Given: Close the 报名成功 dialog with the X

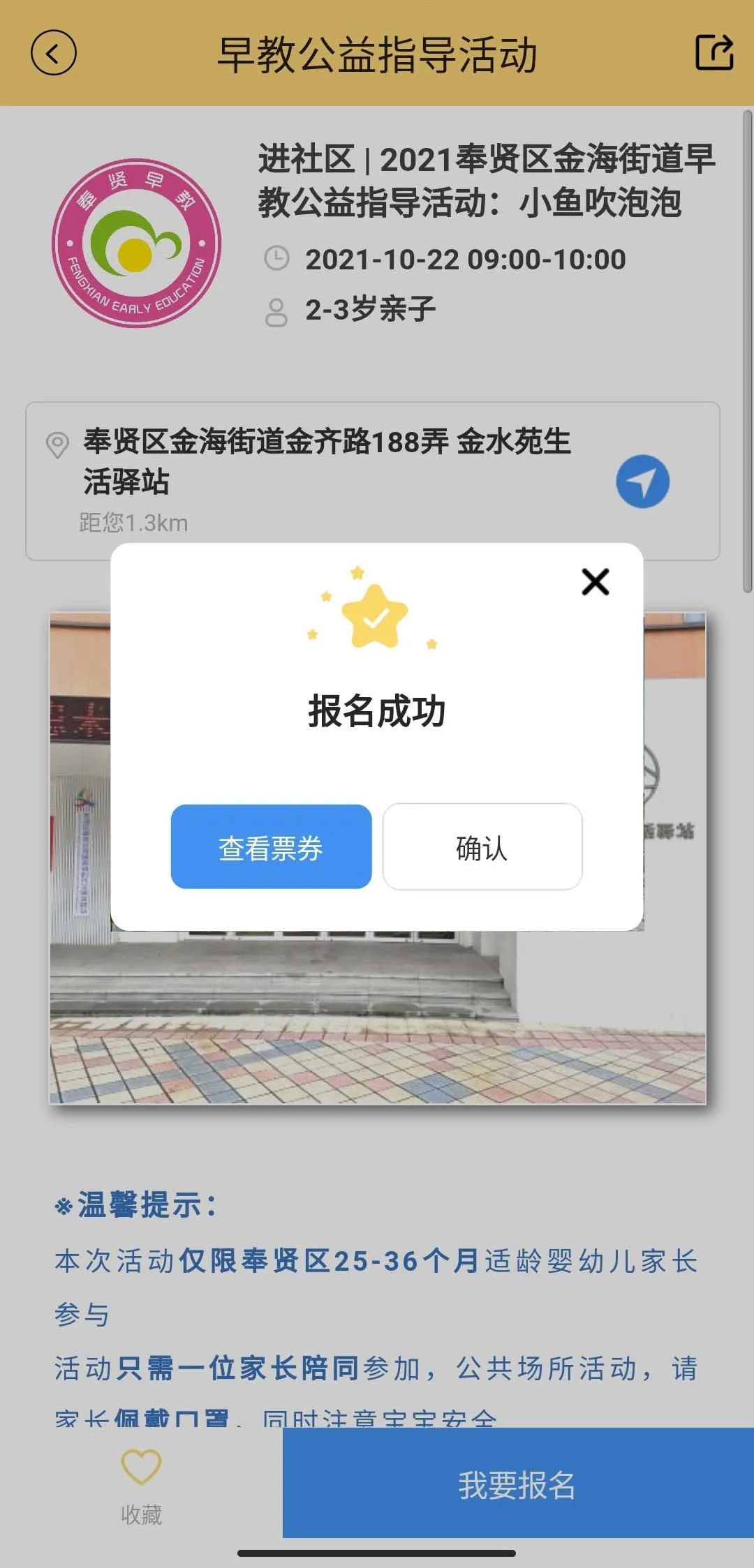Looking at the screenshot, I should tap(595, 581).
